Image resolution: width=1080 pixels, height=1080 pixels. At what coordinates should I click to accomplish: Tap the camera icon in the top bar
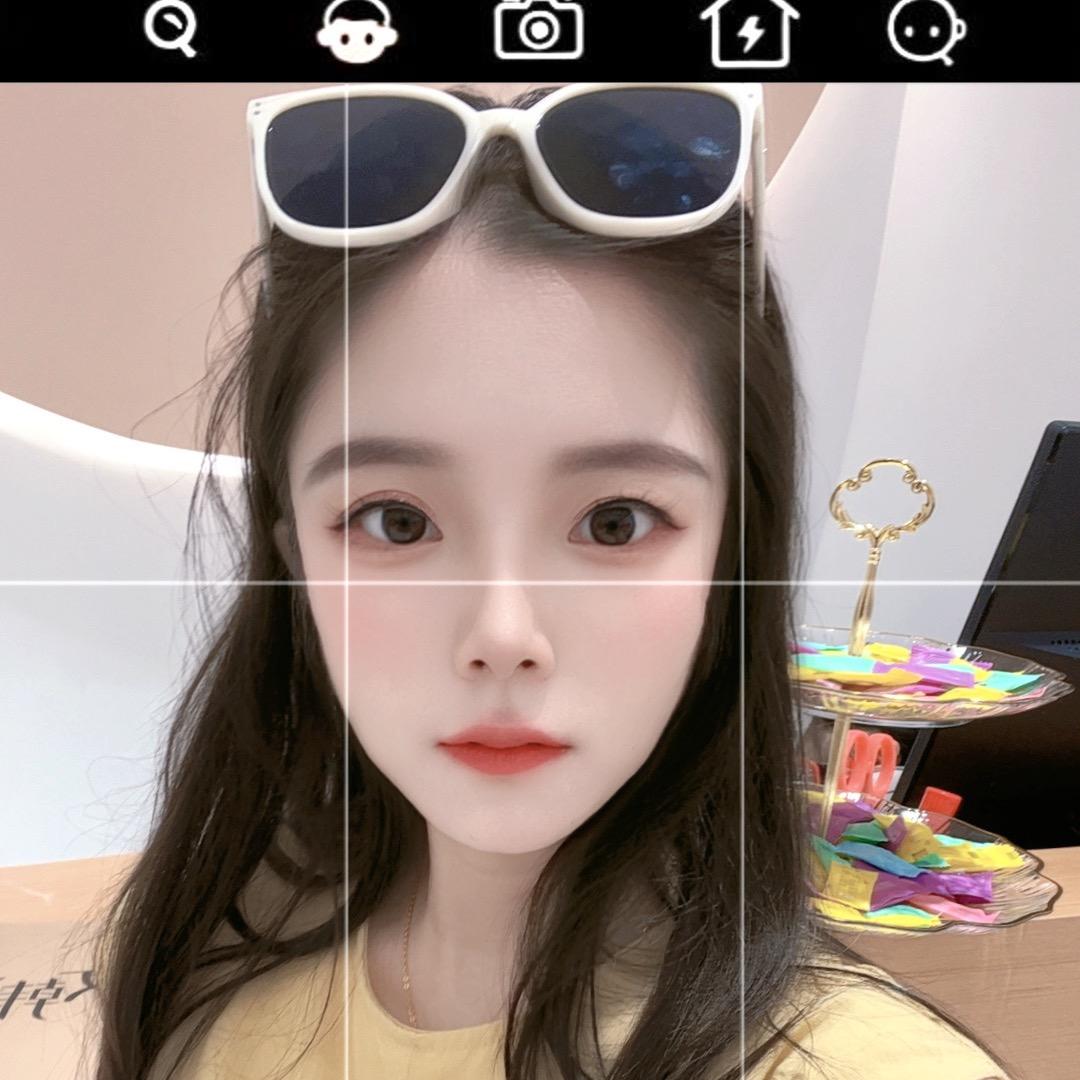click(538, 30)
